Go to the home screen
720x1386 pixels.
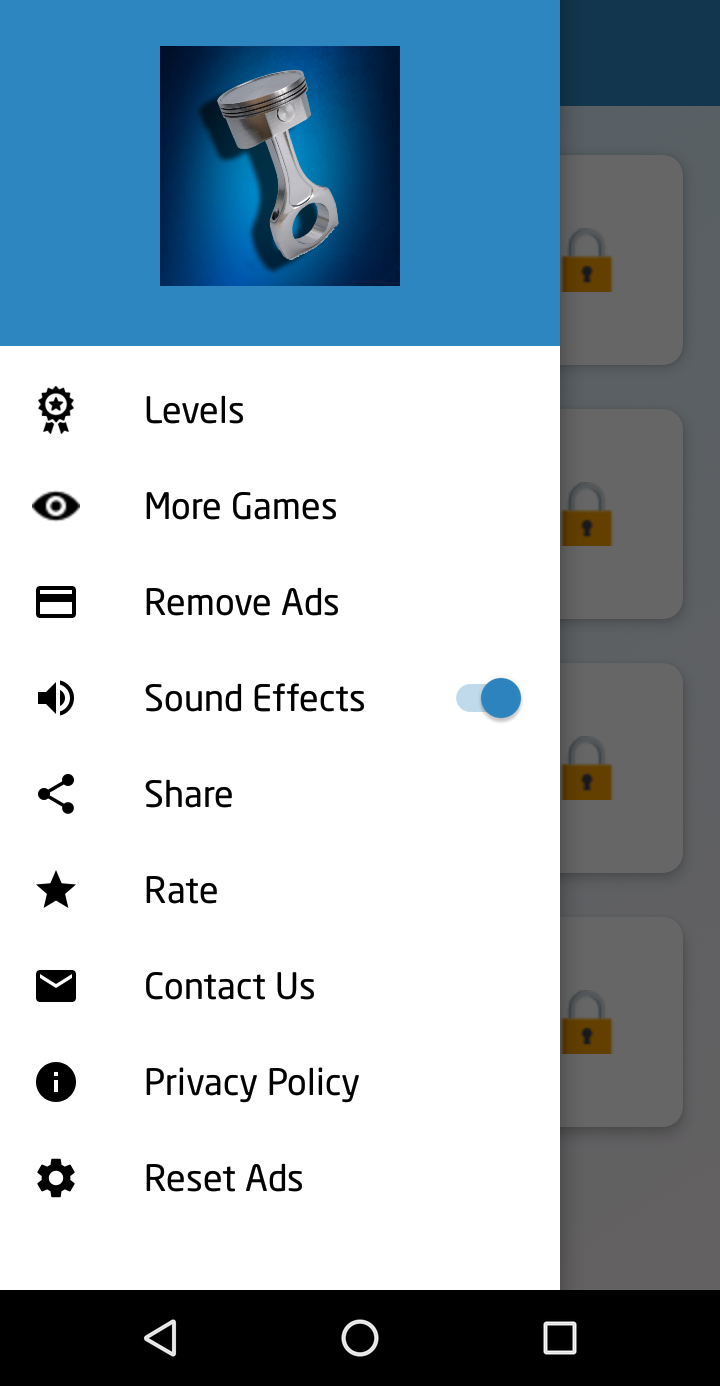[360, 1338]
